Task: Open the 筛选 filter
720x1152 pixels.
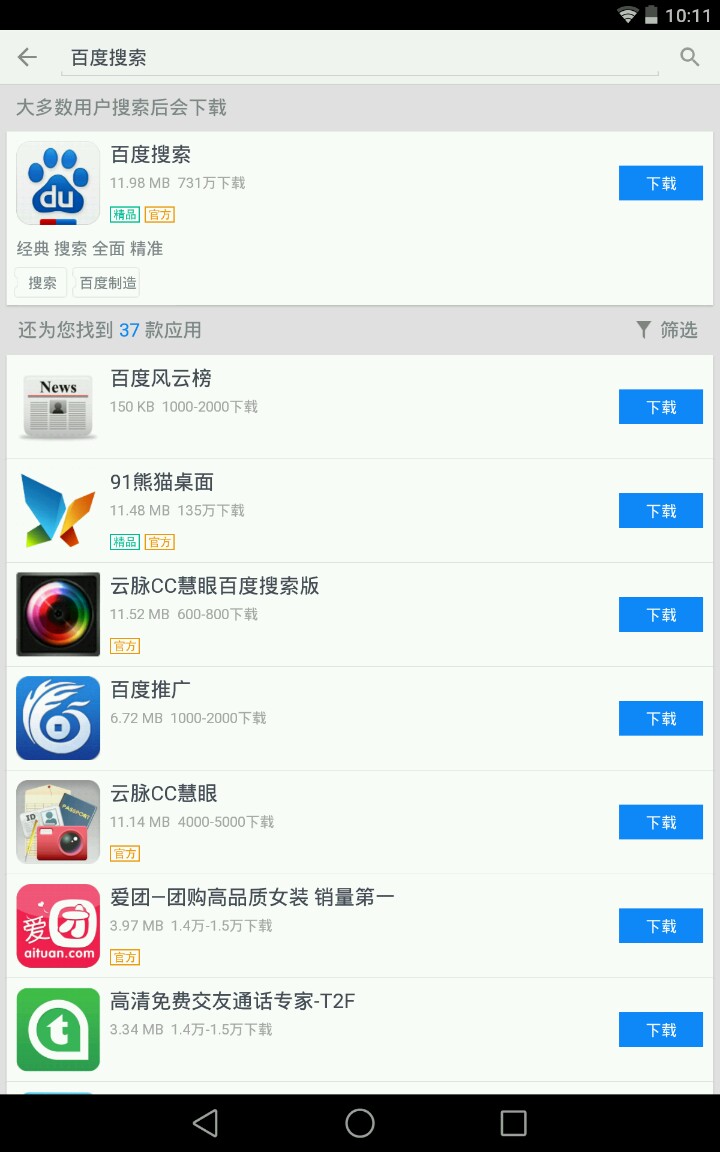Action: 667,330
